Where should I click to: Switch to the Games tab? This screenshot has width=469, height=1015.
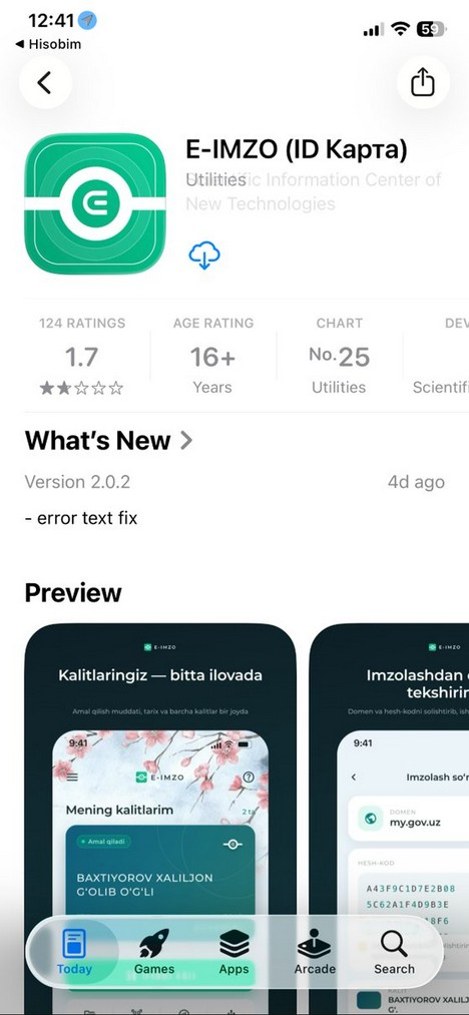[x=154, y=952]
